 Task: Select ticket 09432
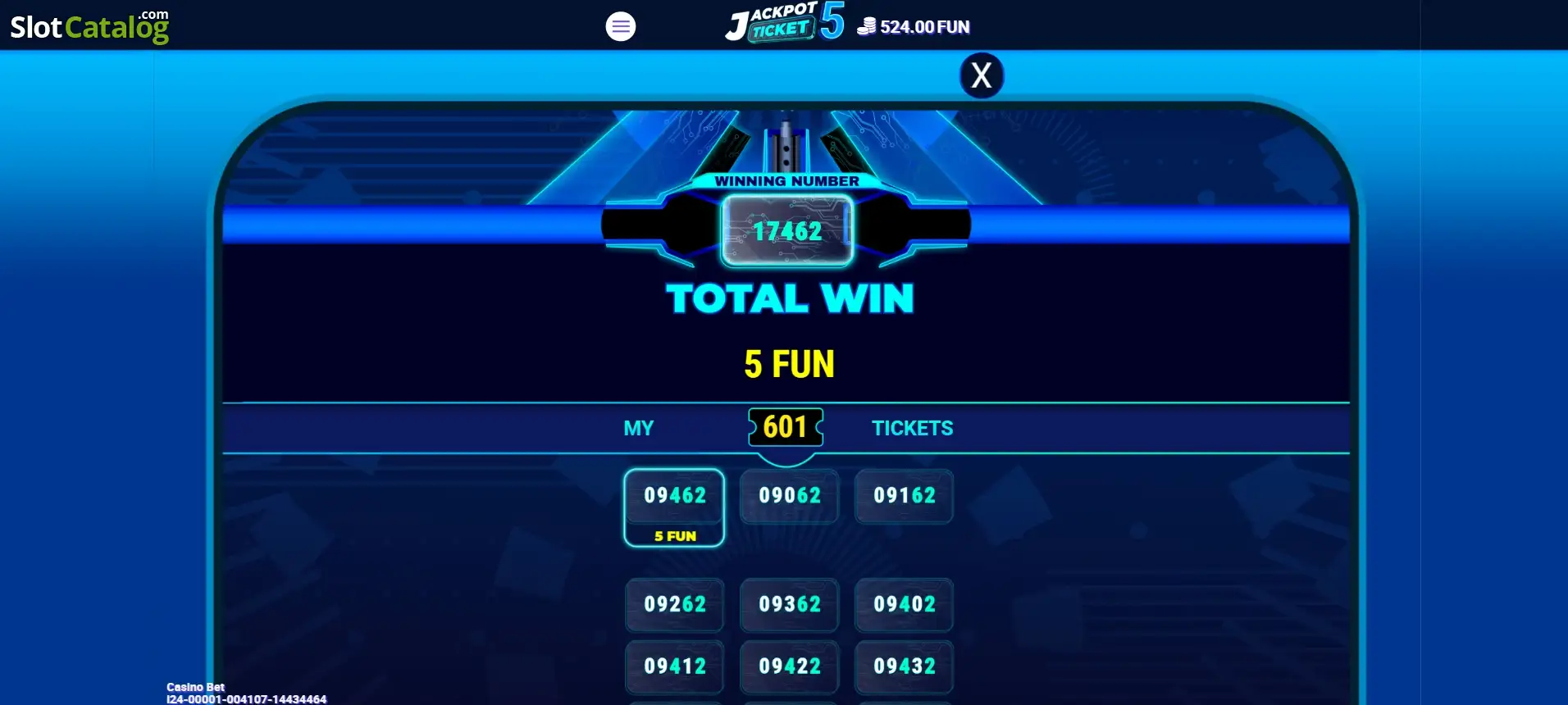[x=904, y=666]
